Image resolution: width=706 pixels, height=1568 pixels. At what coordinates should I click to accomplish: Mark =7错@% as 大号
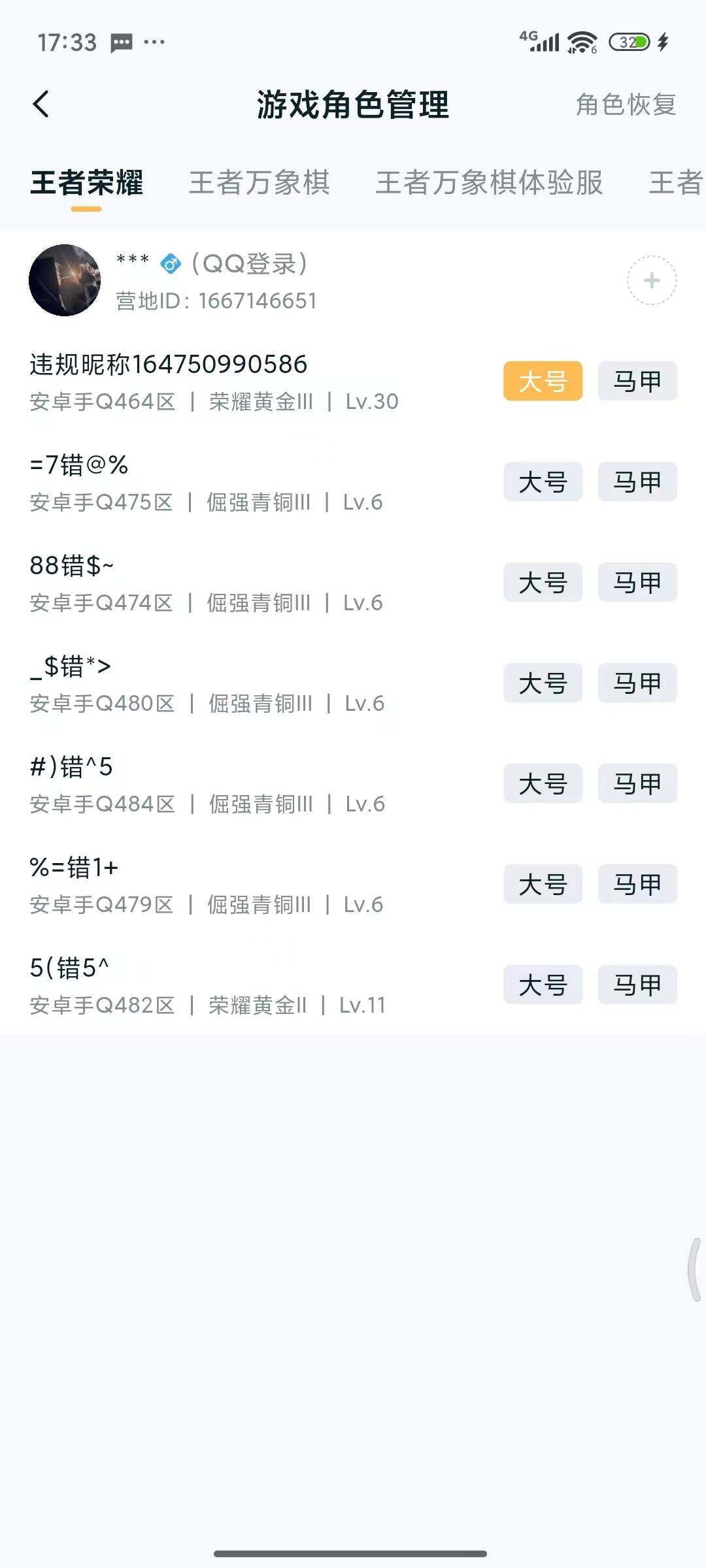(543, 482)
